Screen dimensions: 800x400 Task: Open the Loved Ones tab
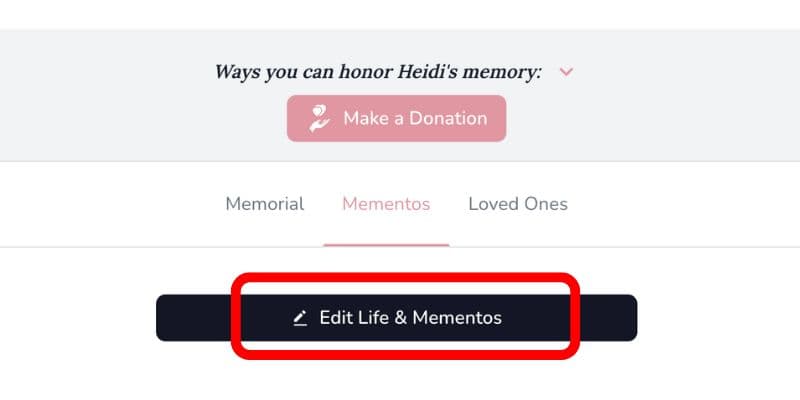coord(518,204)
